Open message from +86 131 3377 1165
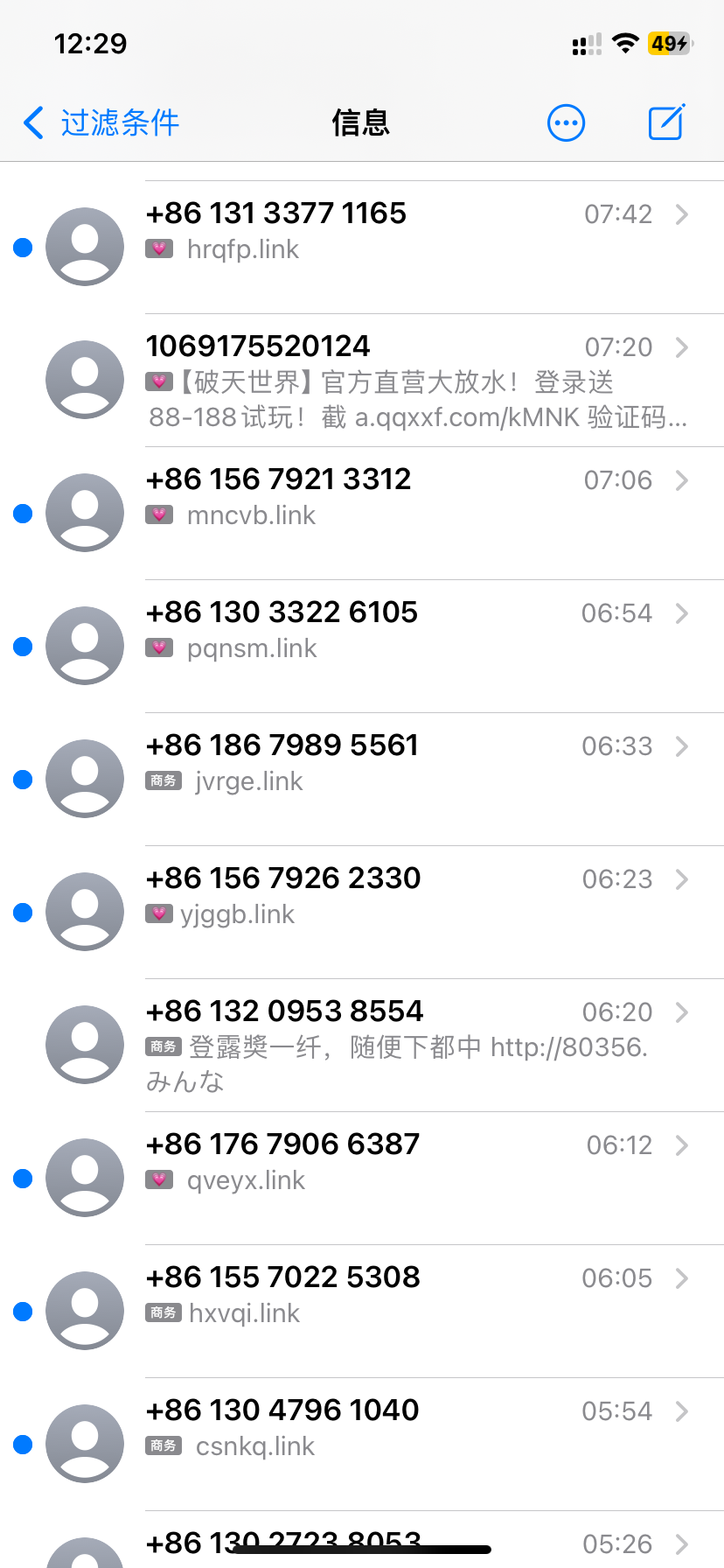 (x=393, y=231)
